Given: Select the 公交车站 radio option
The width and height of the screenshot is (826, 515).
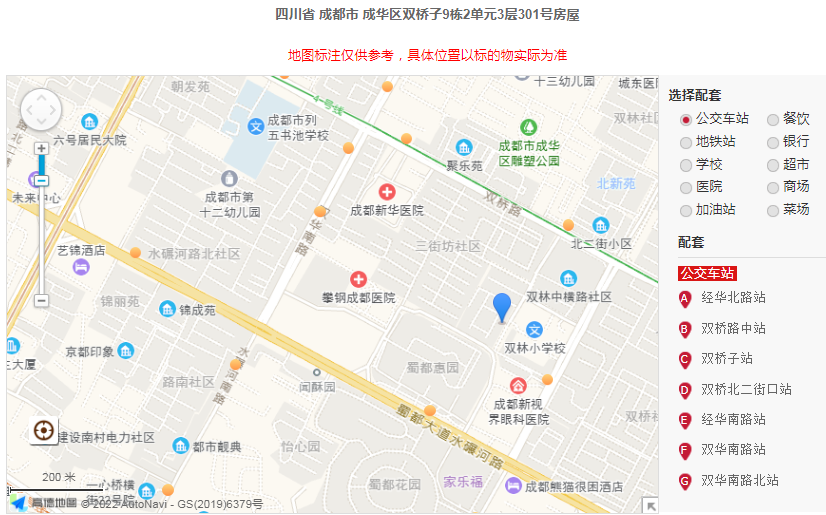Looking at the screenshot, I should point(686,119).
